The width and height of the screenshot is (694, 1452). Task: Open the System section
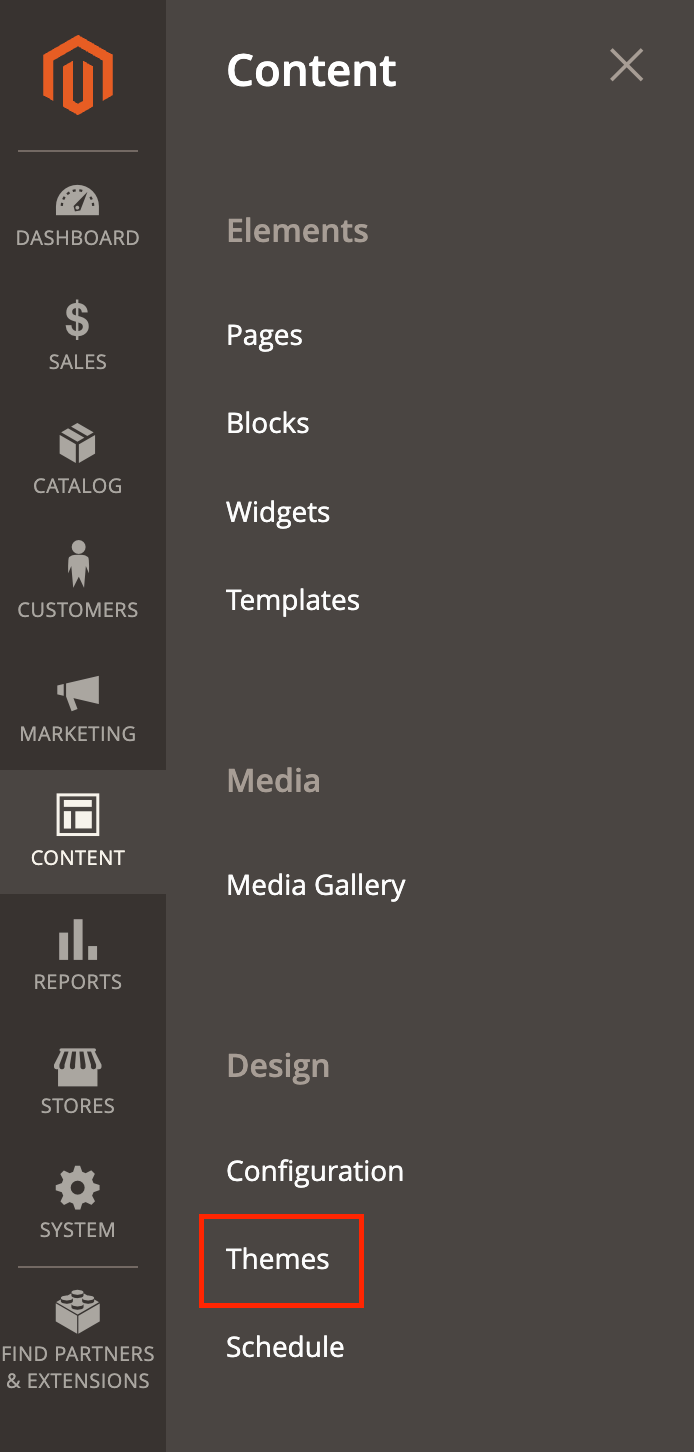78,1205
